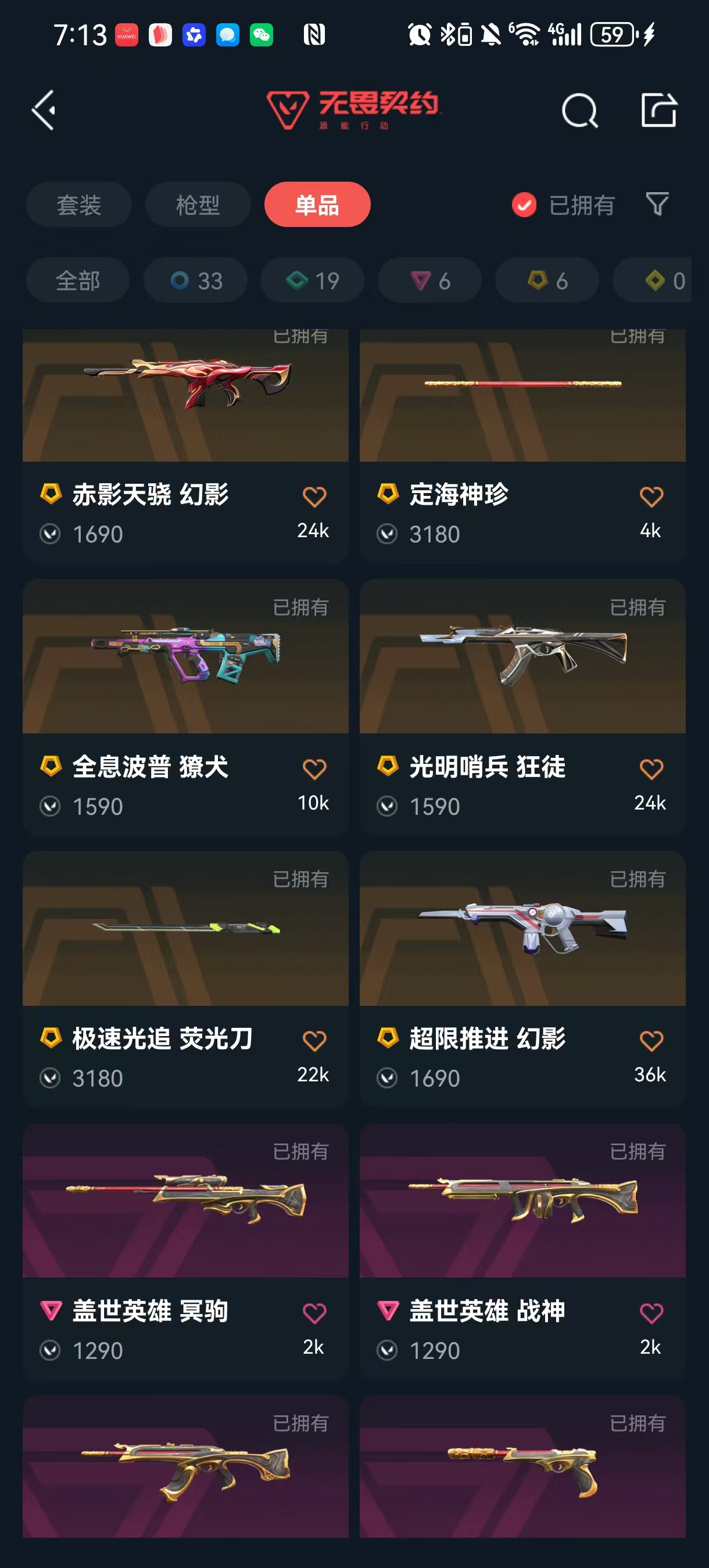Like the 光明哨兵 狂徒 skin
The image size is (709, 1568).
[651, 769]
